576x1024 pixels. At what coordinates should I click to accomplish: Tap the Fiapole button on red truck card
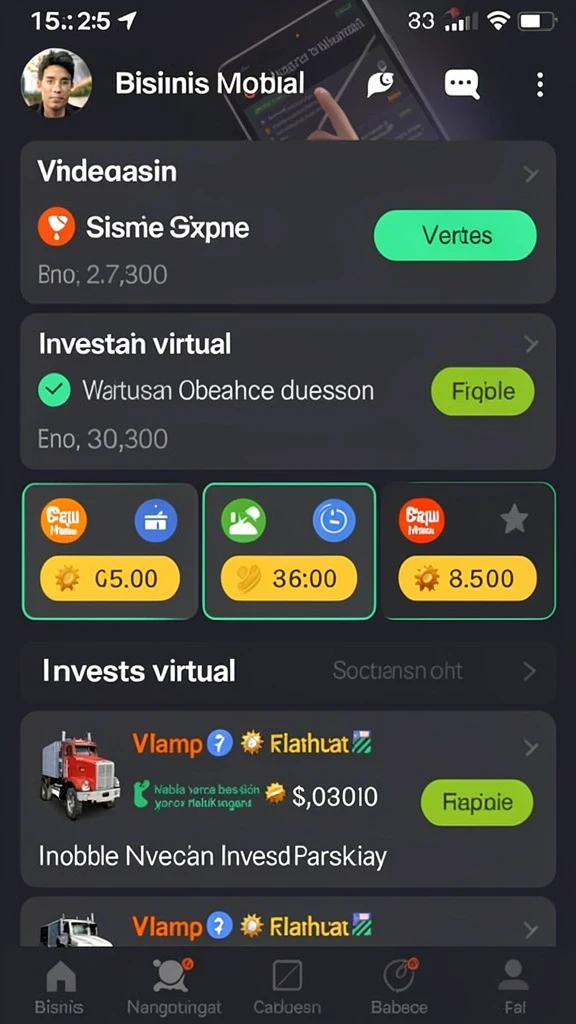(x=477, y=802)
